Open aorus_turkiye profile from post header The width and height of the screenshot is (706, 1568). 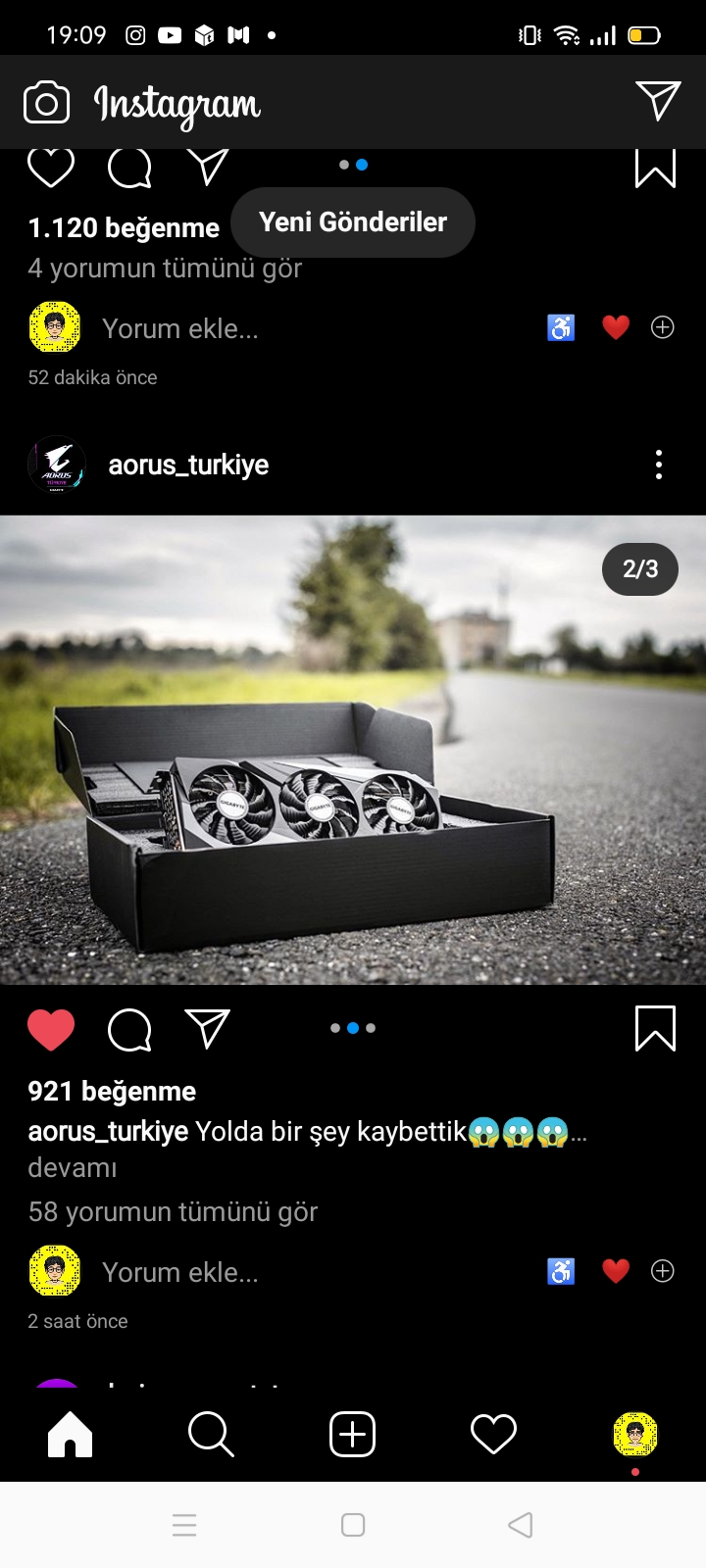click(187, 465)
